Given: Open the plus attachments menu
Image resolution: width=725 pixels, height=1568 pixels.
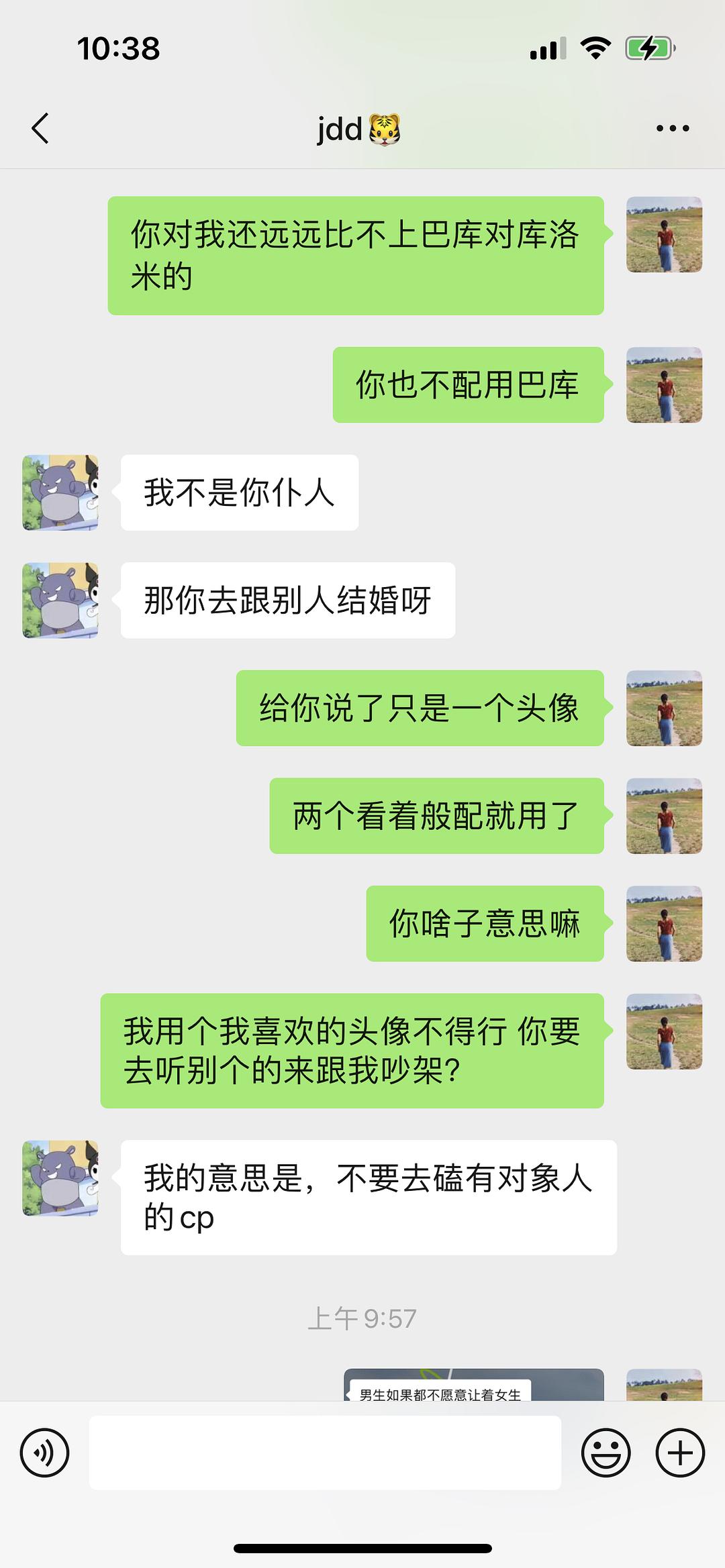Looking at the screenshot, I should [679, 1453].
